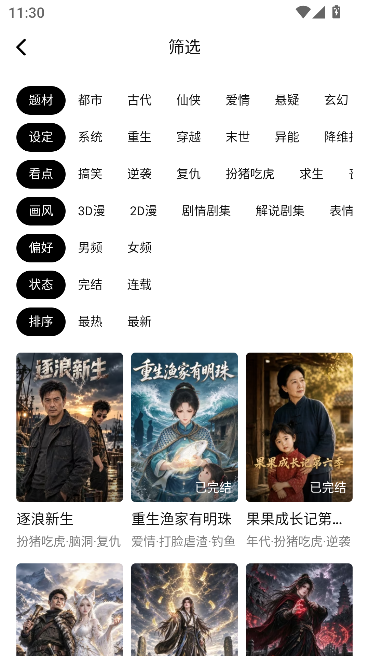The height and width of the screenshot is (656, 369).
Task: Select the 都市 genre filter
Action: click(x=90, y=100)
